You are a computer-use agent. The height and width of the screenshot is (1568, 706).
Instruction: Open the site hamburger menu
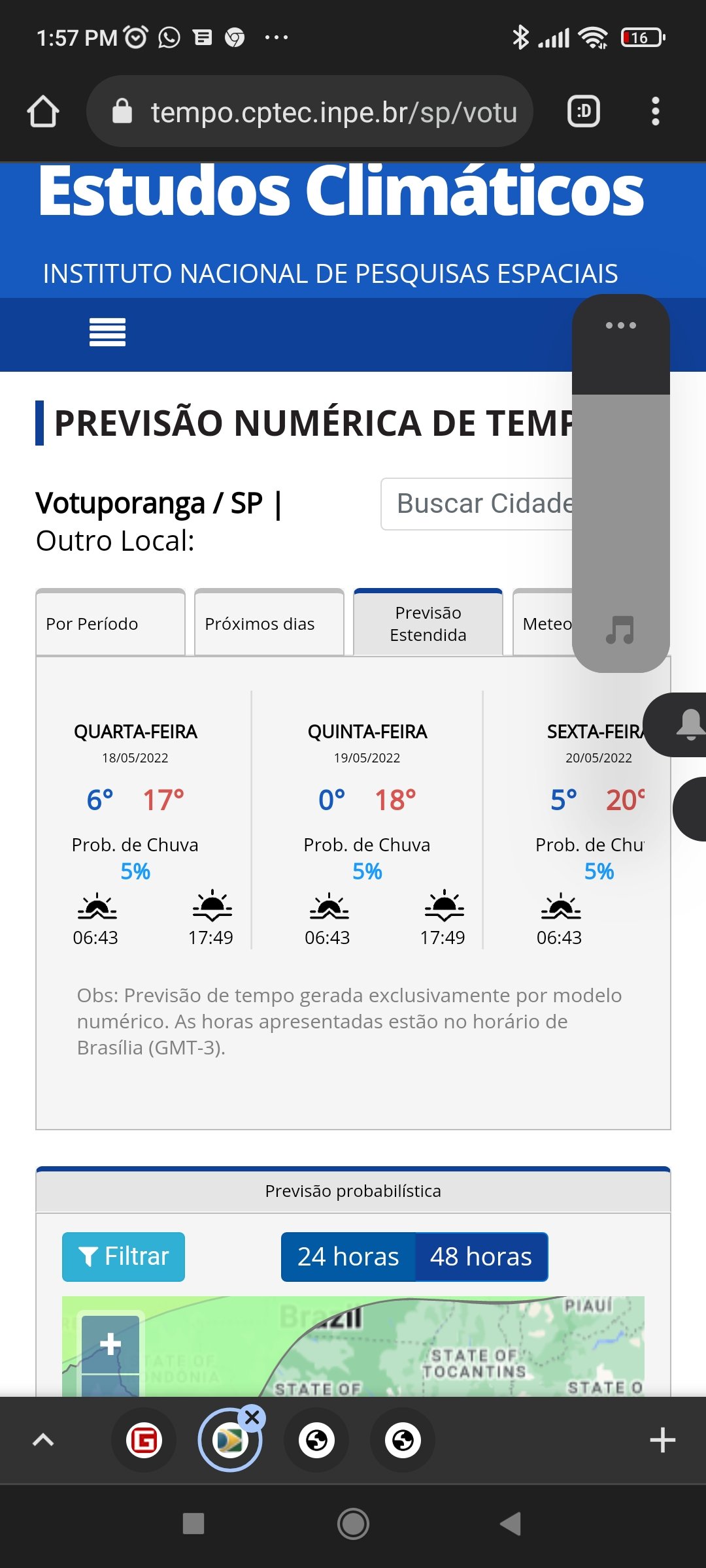[x=107, y=332]
